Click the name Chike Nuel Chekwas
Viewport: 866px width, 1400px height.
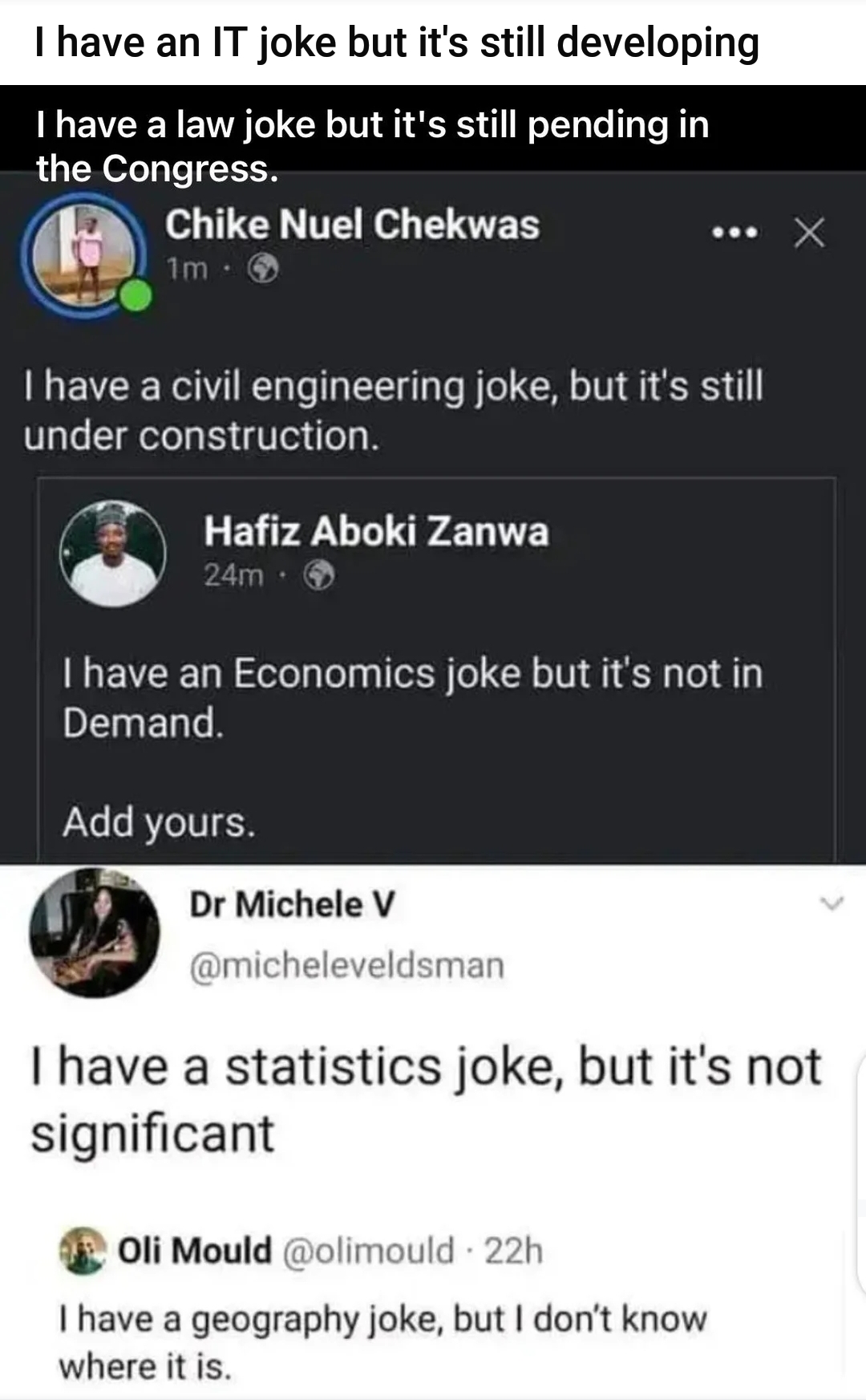353,226
